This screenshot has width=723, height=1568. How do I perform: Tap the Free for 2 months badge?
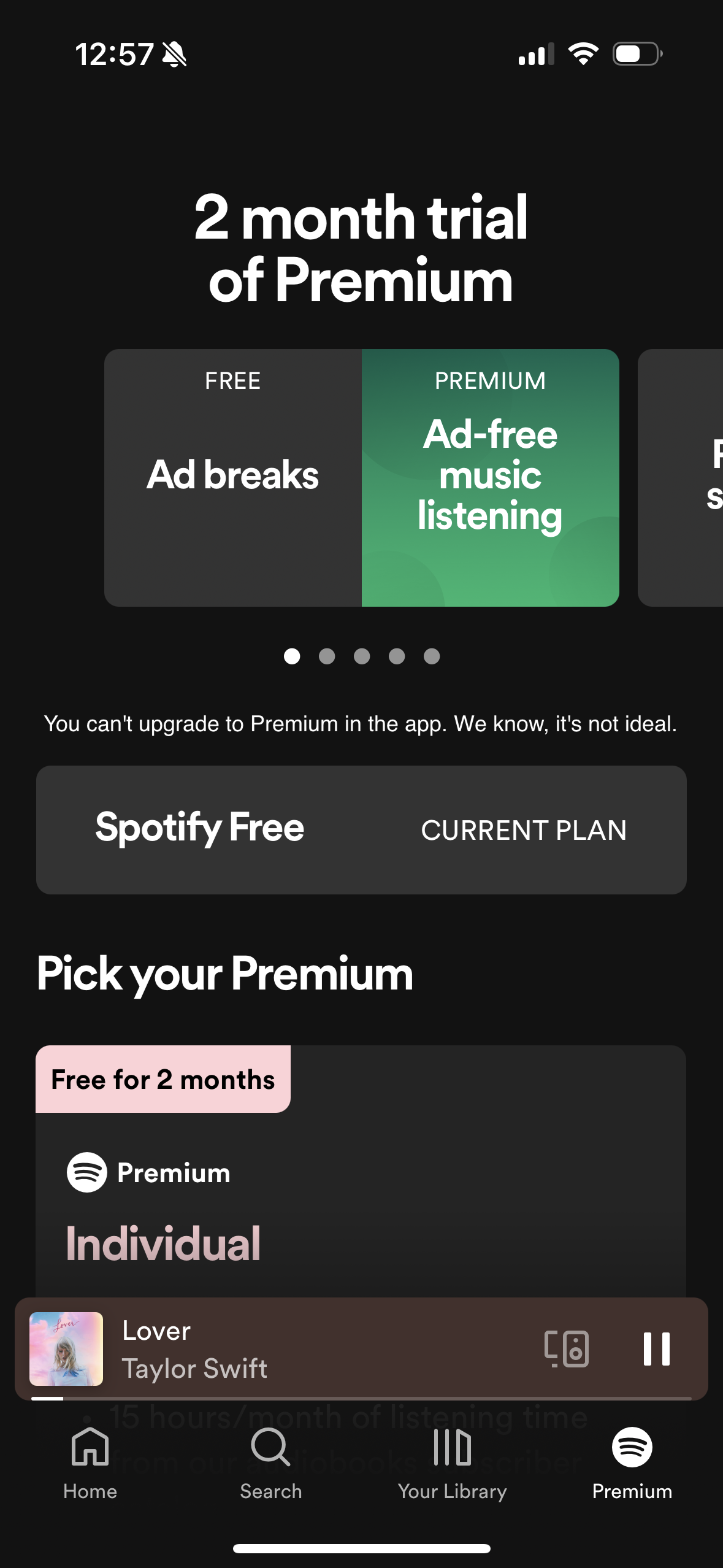(163, 1079)
